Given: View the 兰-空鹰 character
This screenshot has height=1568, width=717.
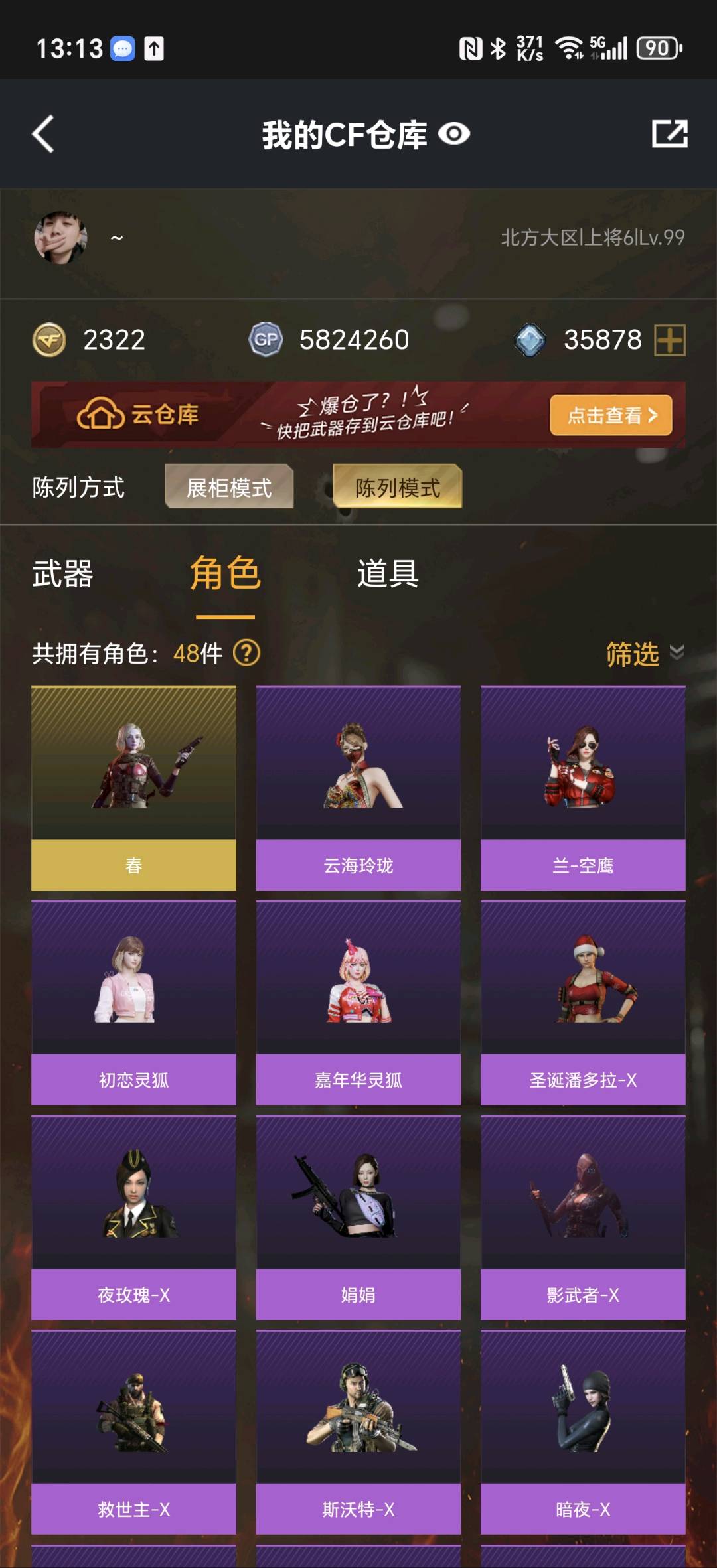Looking at the screenshot, I should point(582,788).
